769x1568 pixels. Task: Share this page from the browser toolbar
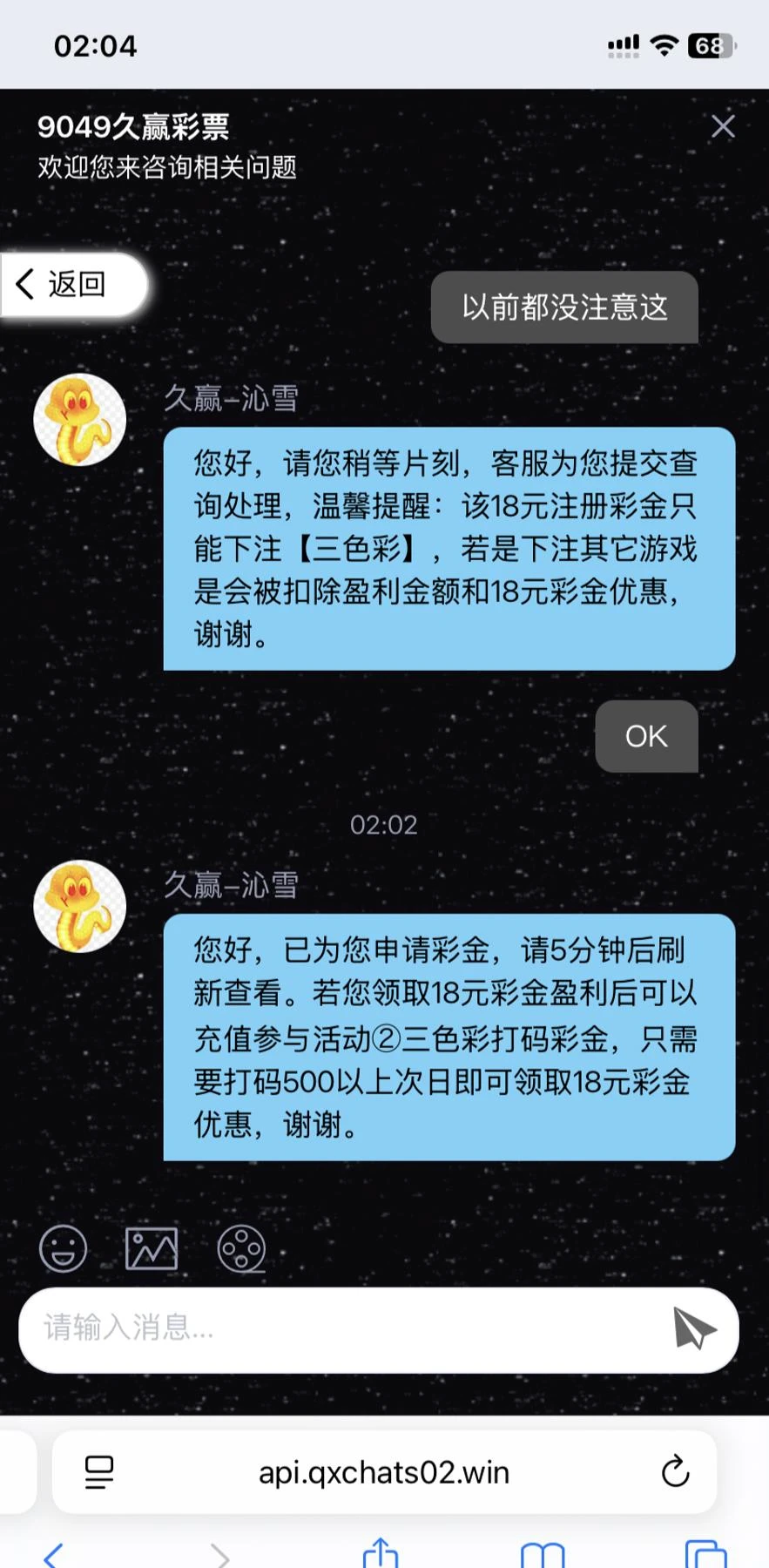(381, 1554)
